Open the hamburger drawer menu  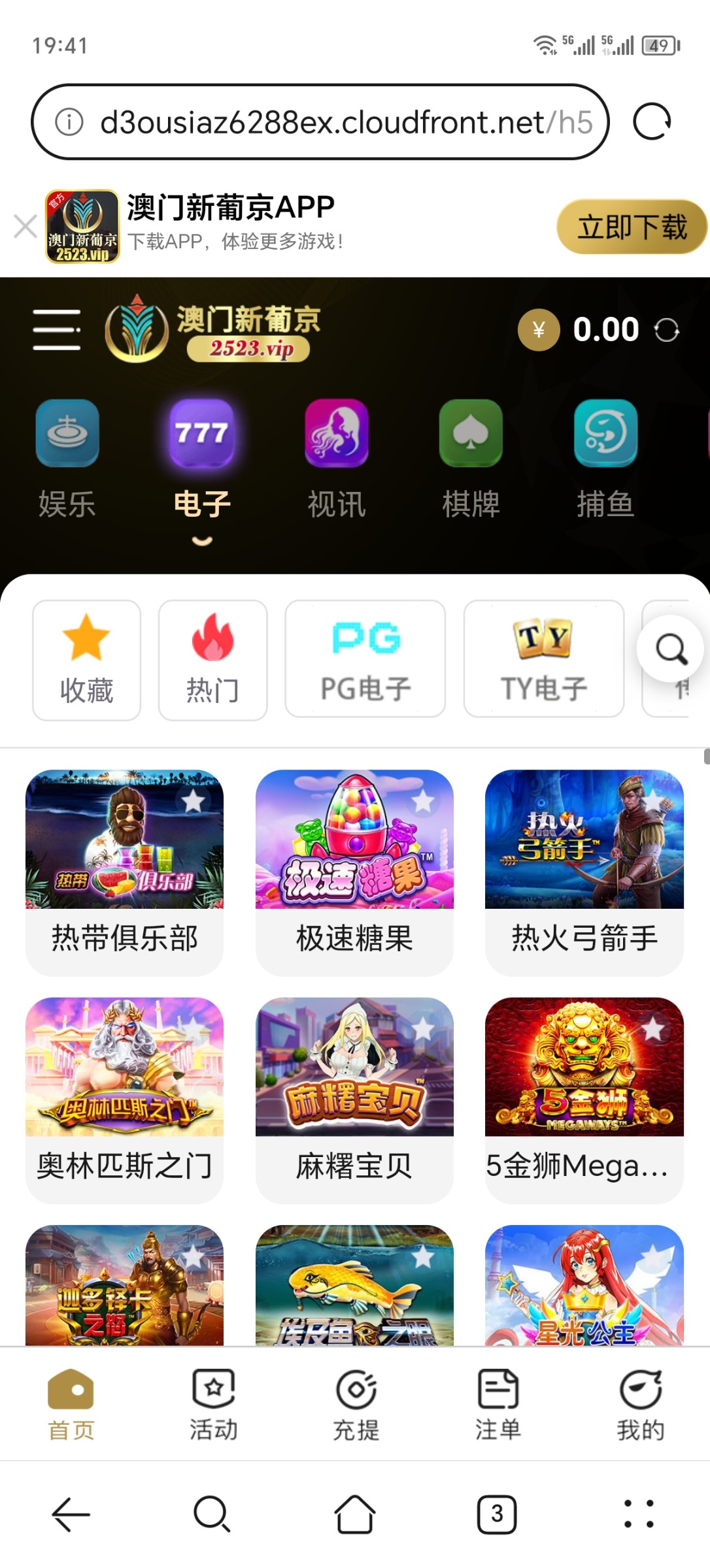[57, 329]
